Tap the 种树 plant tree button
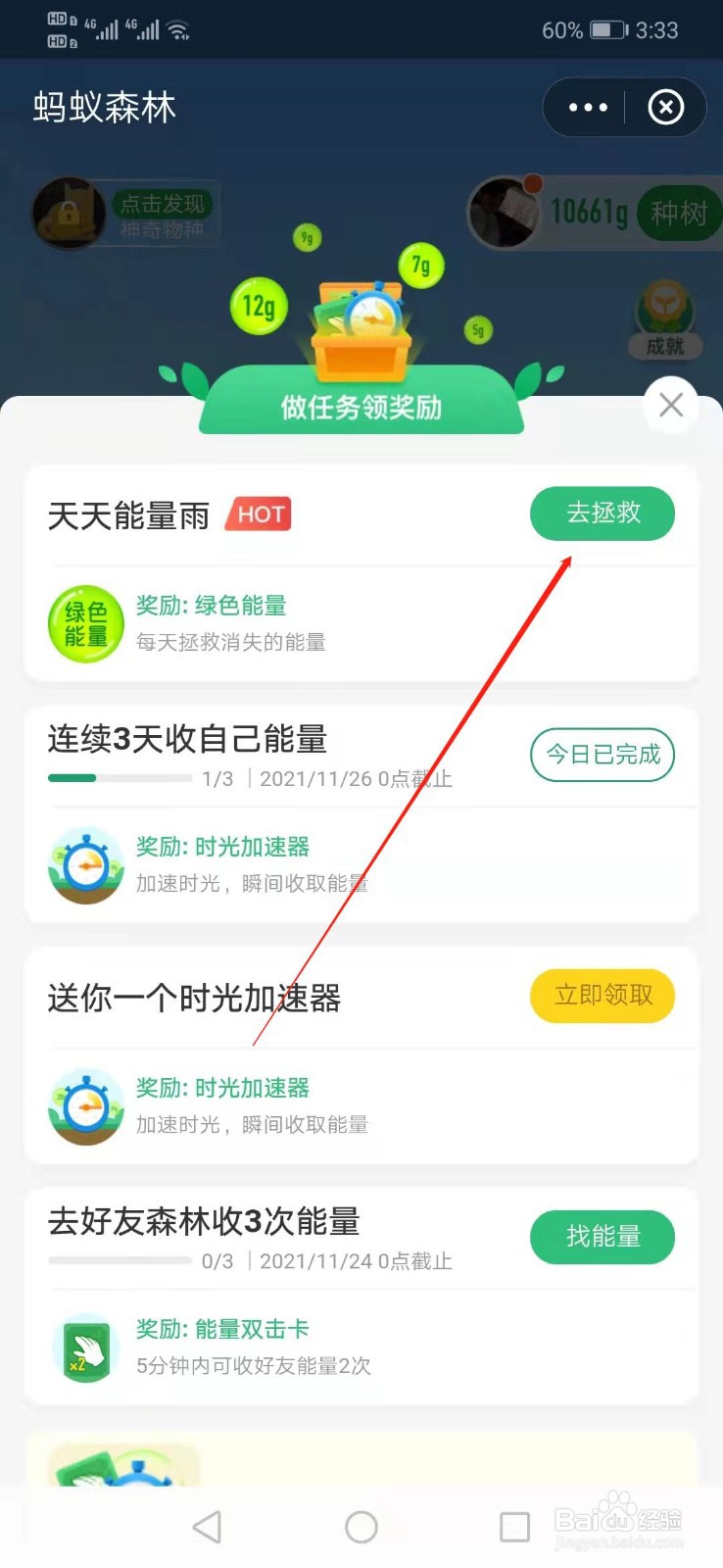Image resolution: width=723 pixels, height=1568 pixels. click(x=679, y=212)
